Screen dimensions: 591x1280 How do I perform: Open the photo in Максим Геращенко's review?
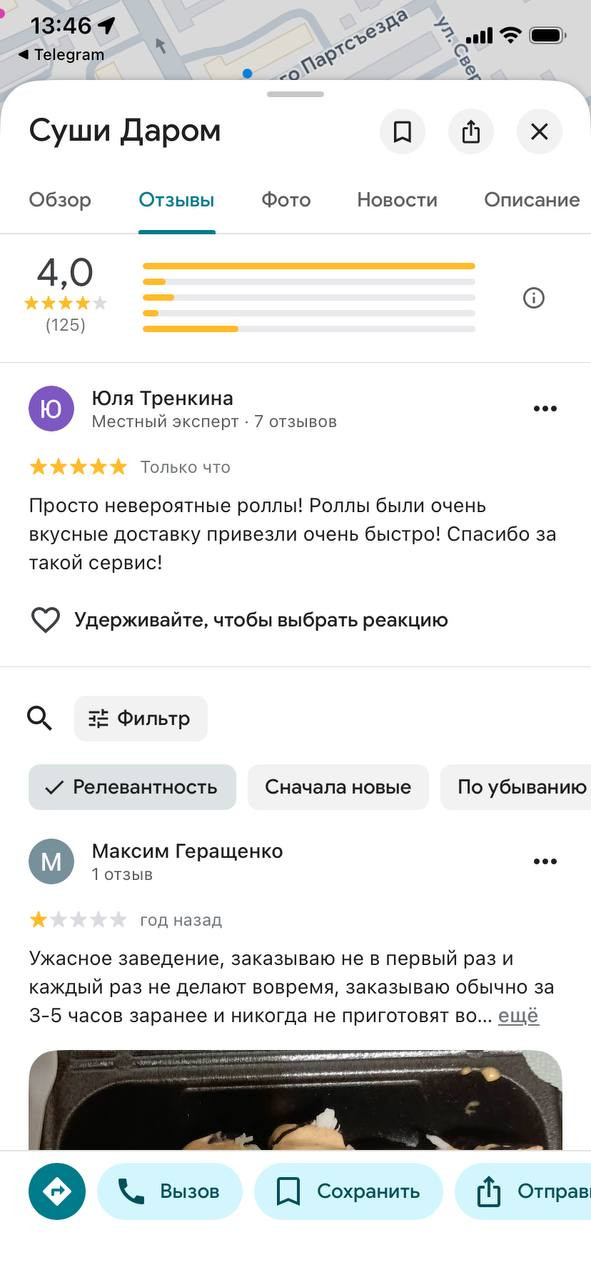tap(295, 1100)
